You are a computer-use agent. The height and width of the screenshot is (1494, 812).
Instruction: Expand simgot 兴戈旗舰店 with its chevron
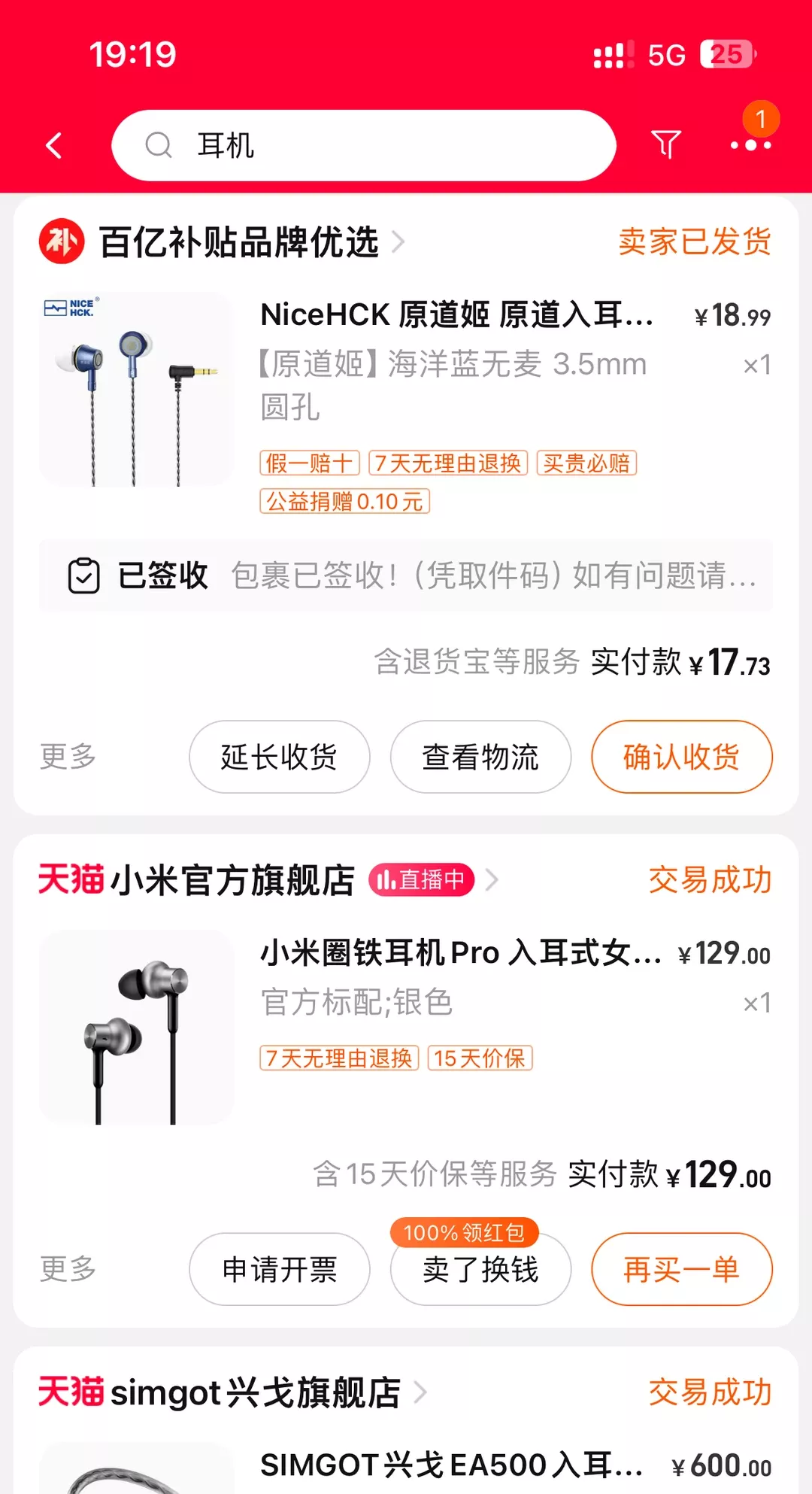click(x=419, y=1392)
